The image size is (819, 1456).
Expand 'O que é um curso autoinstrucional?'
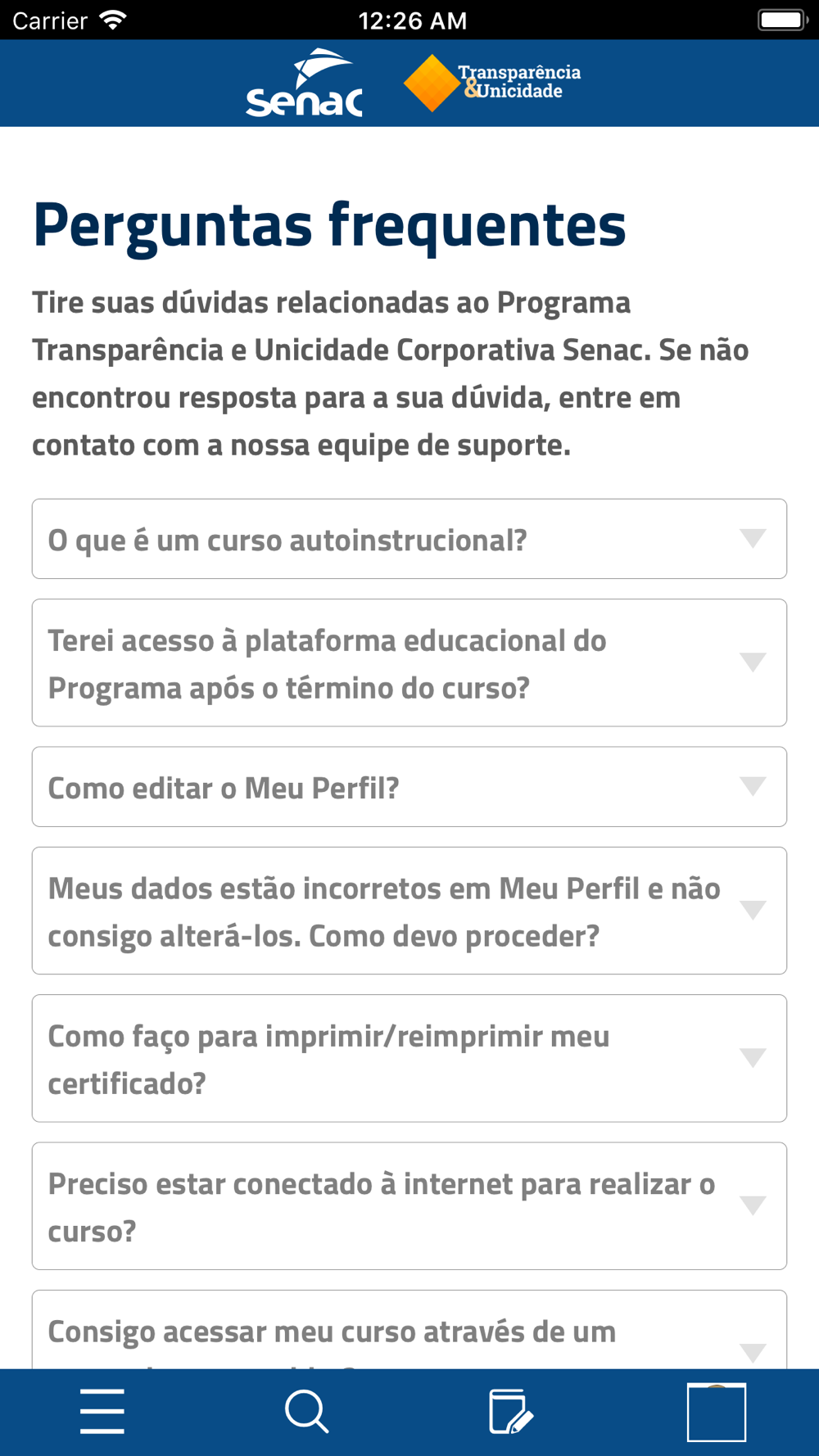(x=409, y=539)
